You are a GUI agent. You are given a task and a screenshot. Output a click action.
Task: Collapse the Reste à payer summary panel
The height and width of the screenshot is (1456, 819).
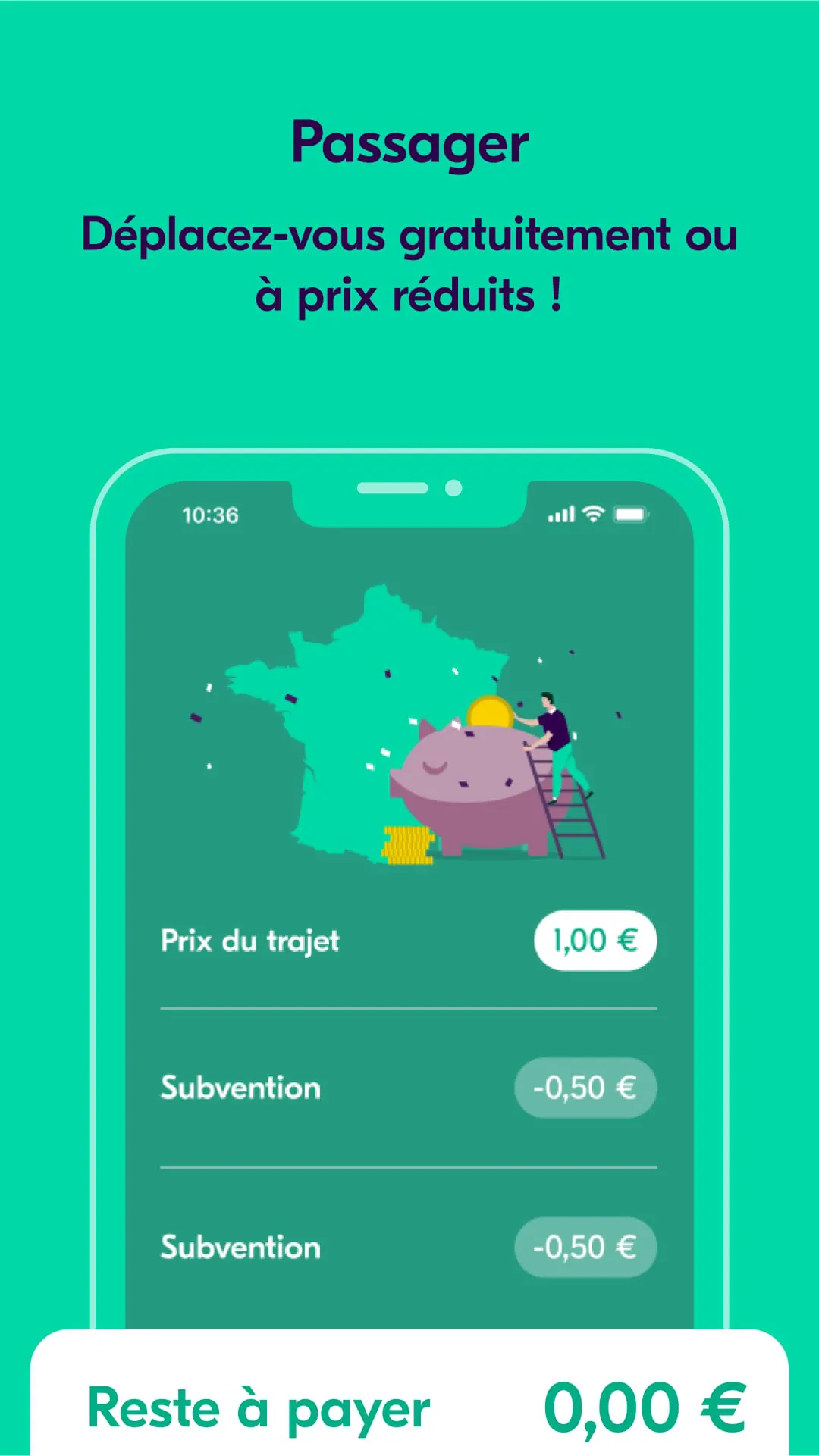pyautogui.click(x=409, y=1406)
